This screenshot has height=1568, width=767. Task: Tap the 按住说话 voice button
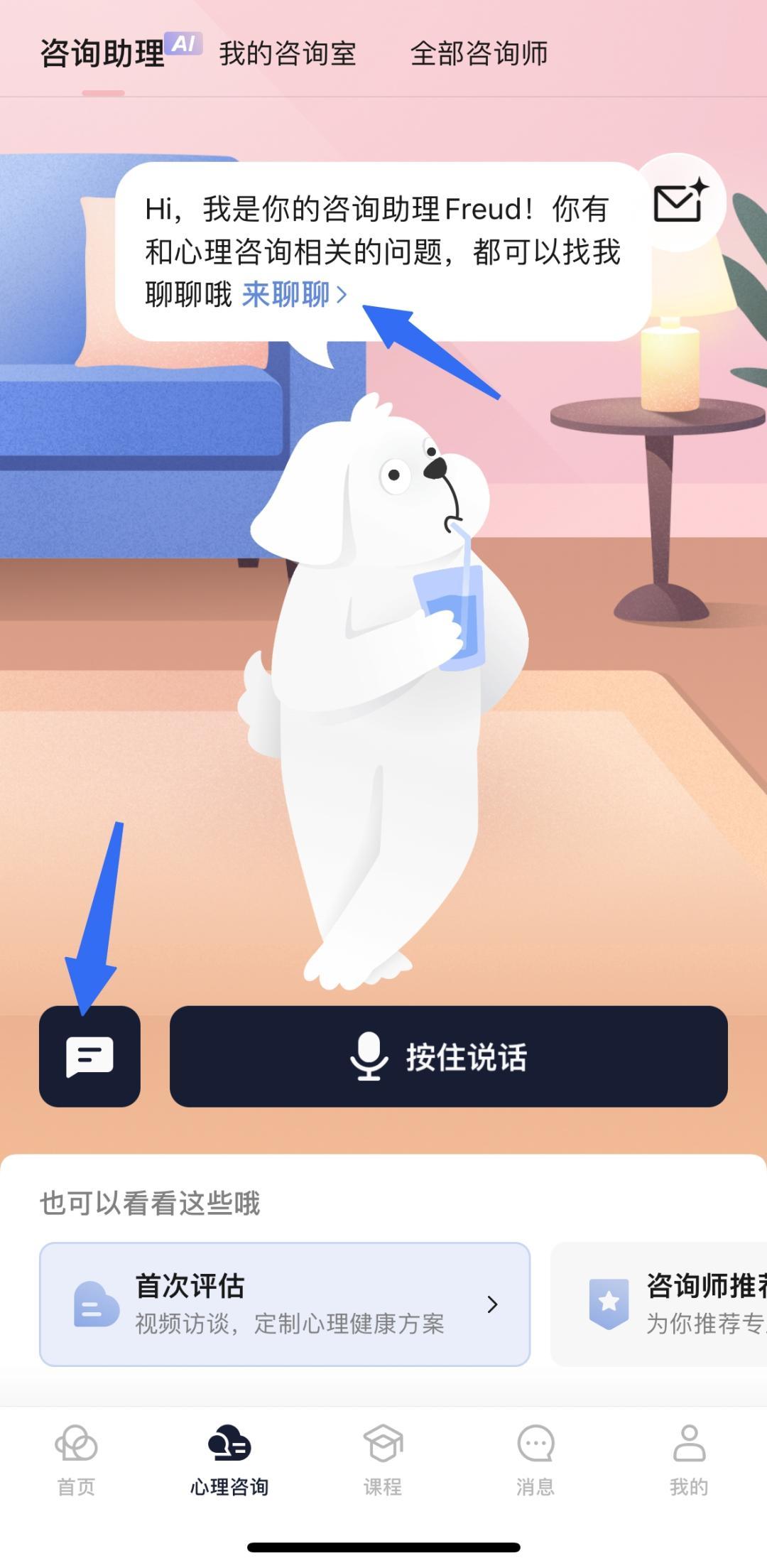[x=448, y=1056]
